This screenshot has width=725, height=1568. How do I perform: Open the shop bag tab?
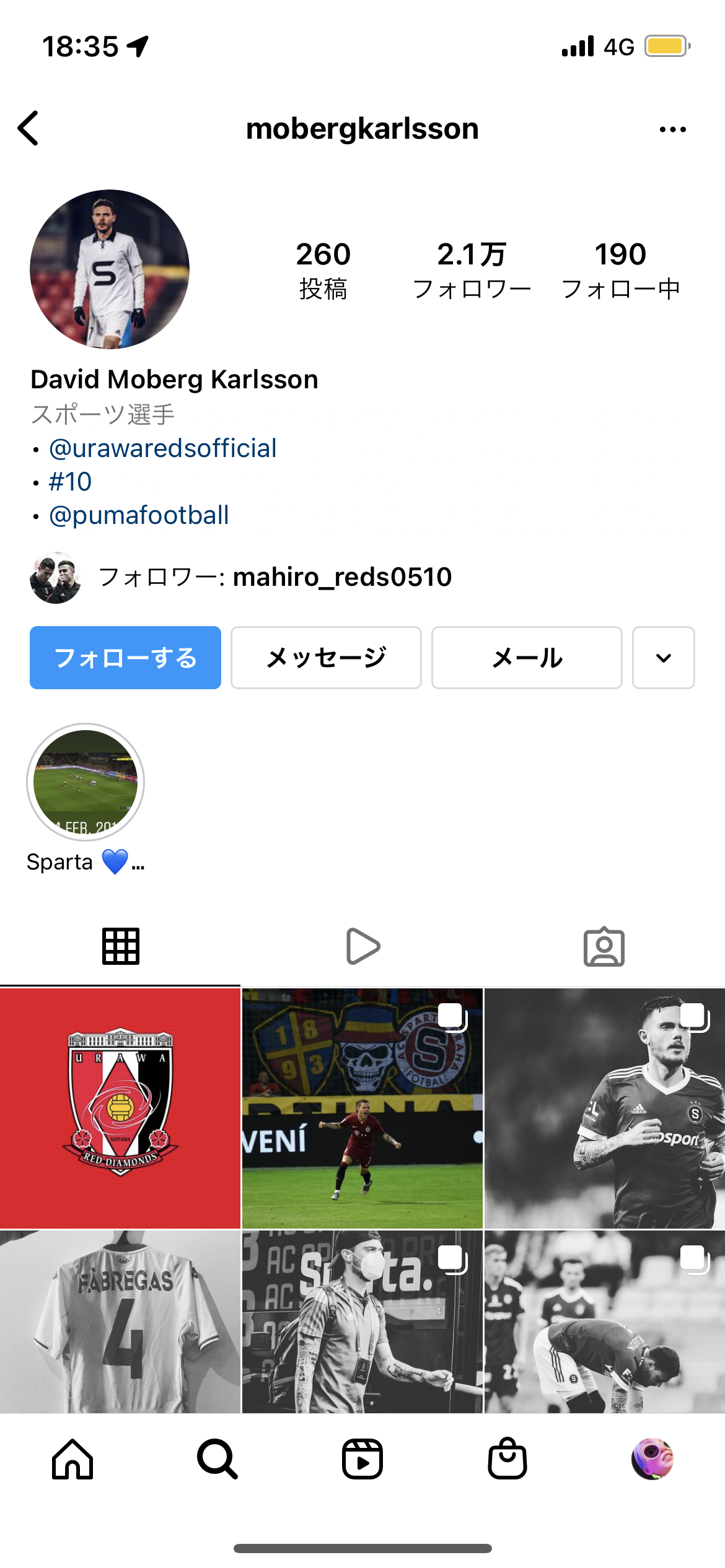(x=507, y=1459)
